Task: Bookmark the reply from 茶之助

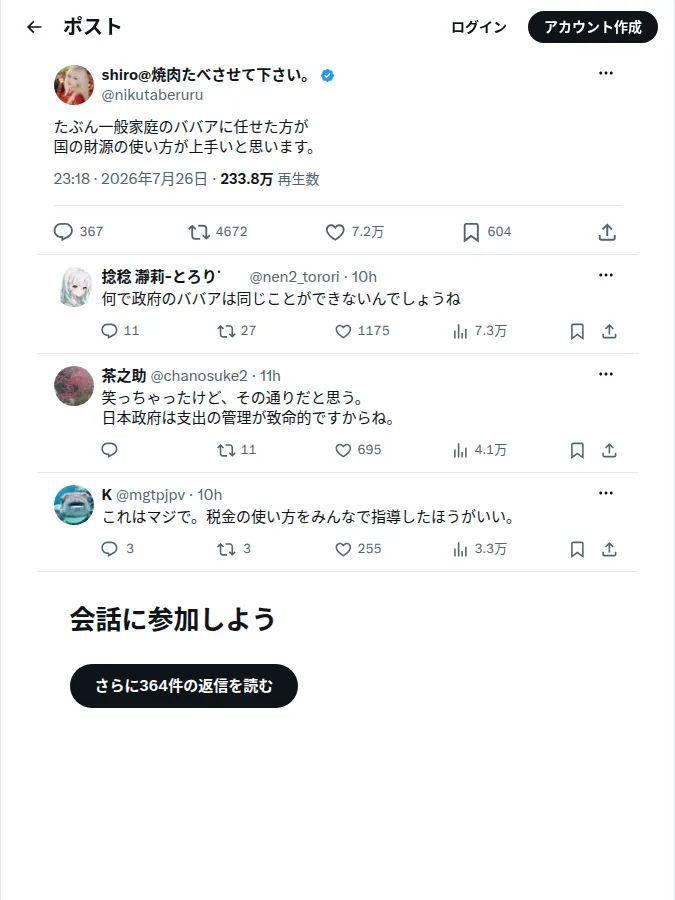Action: click(x=577, y=450)
